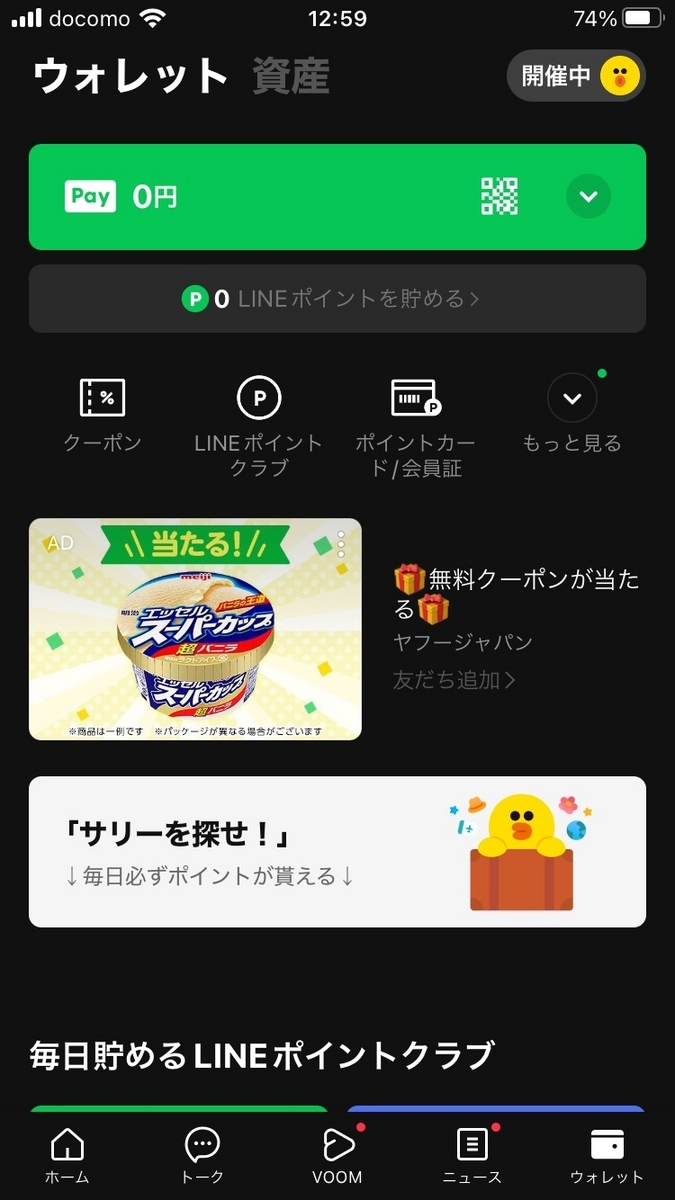Open ポイントカード/会員証
Viewport: 675px width, 1200px height.
pos(415,425)
